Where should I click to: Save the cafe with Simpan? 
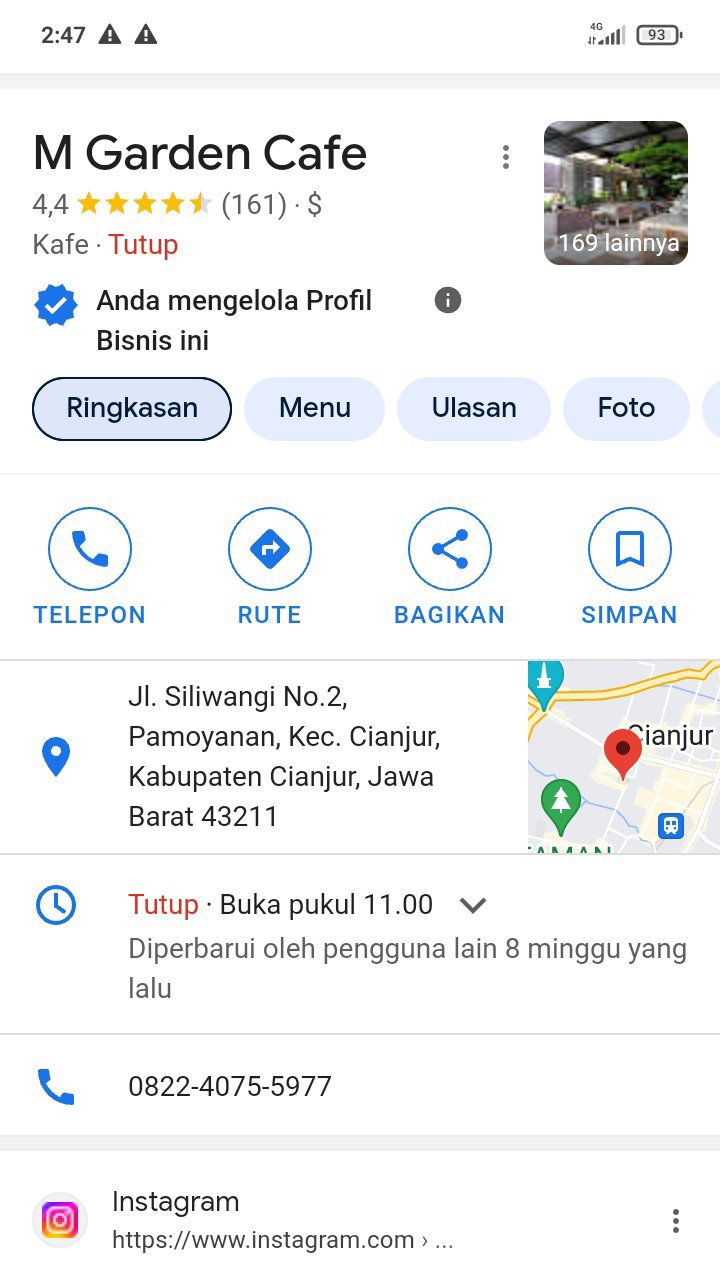[x=629, y=567]
